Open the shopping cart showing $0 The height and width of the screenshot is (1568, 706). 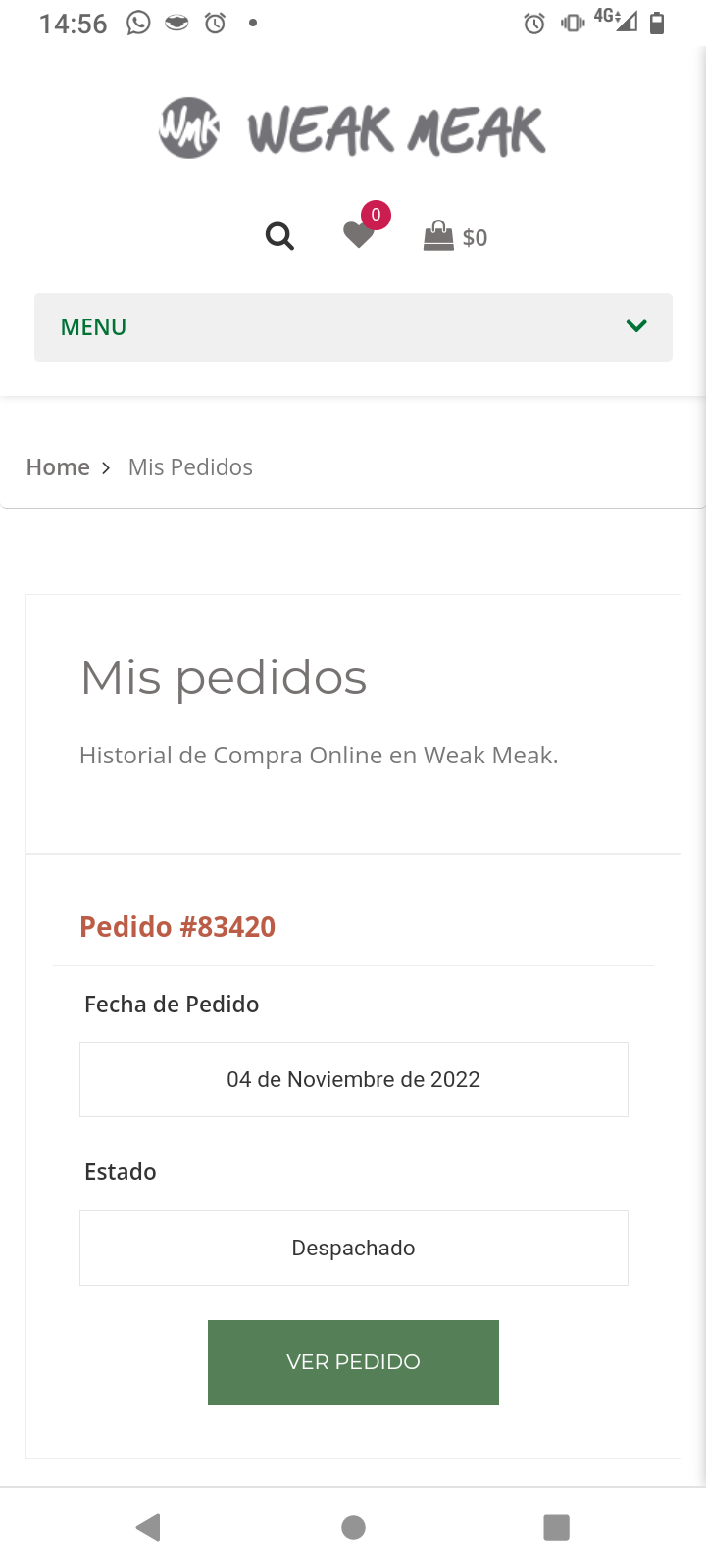454,236
